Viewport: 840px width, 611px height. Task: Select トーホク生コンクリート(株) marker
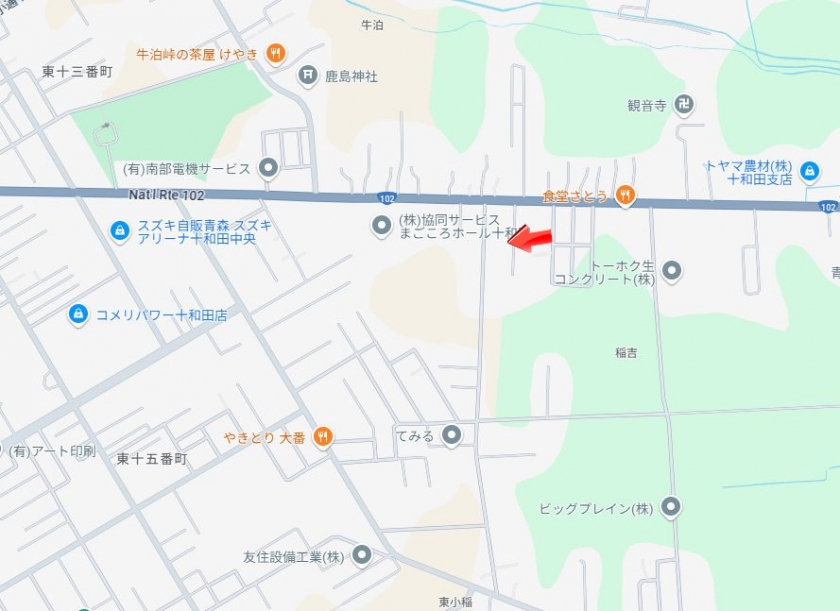pos(672,270)
